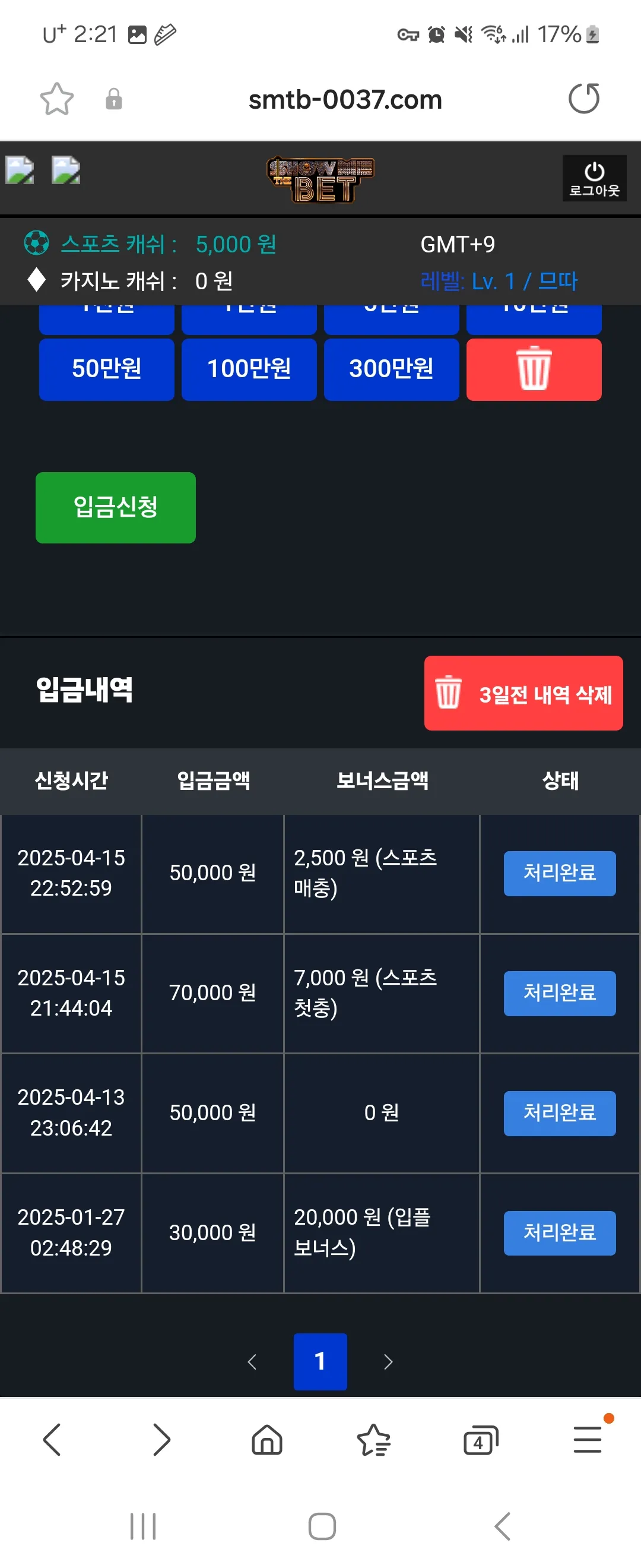
Task: View the 4 open browser tabs
Action: [480, 1440]
